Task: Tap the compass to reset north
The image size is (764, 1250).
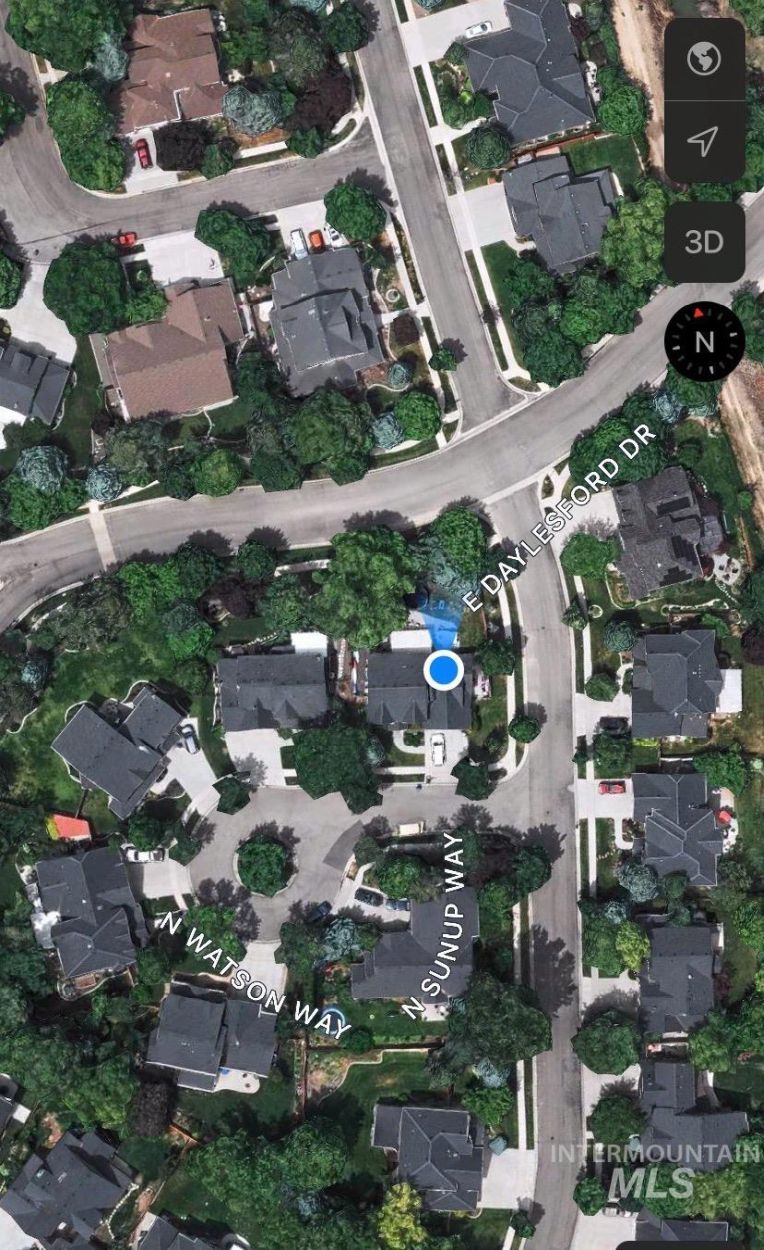Action: point(704,342)
